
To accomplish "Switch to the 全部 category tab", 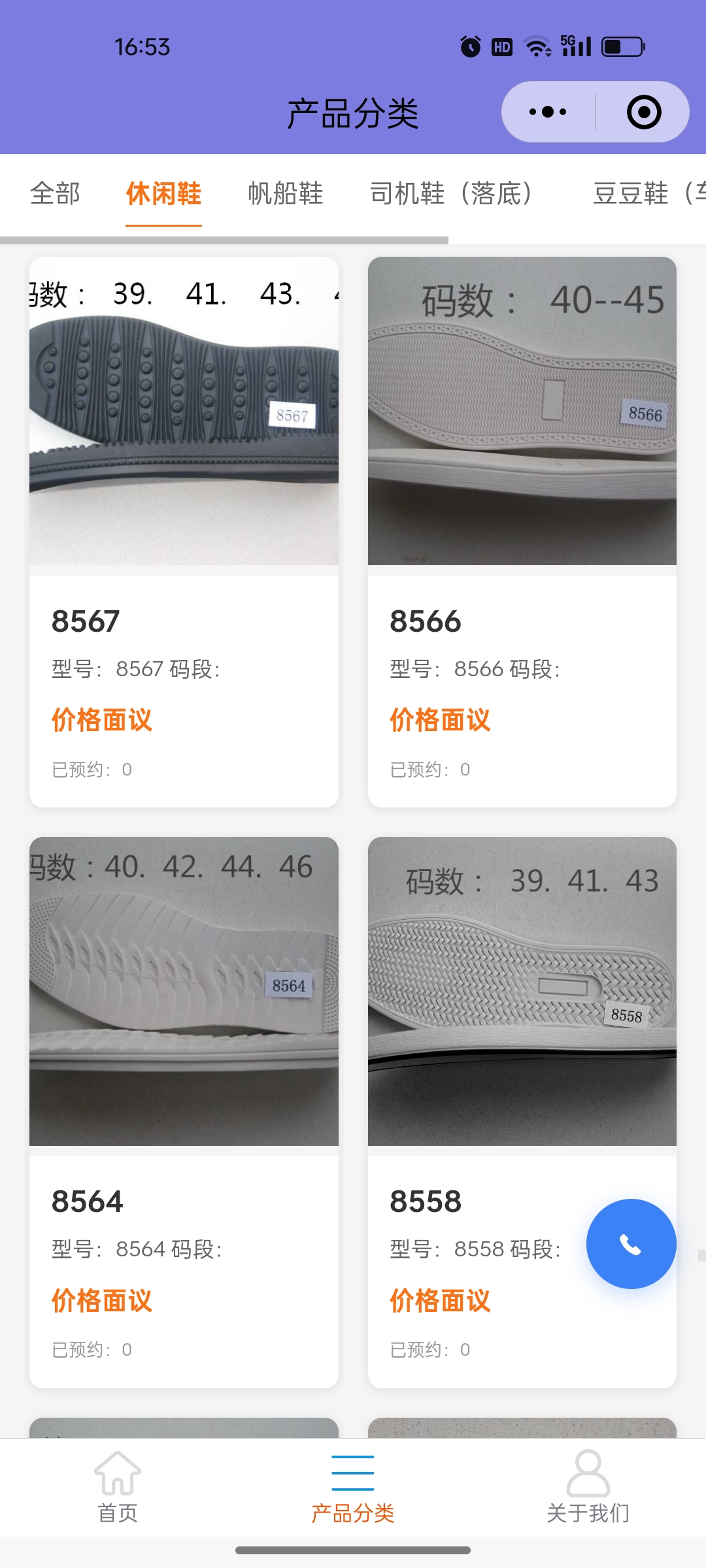I will (x=55, y=193).
